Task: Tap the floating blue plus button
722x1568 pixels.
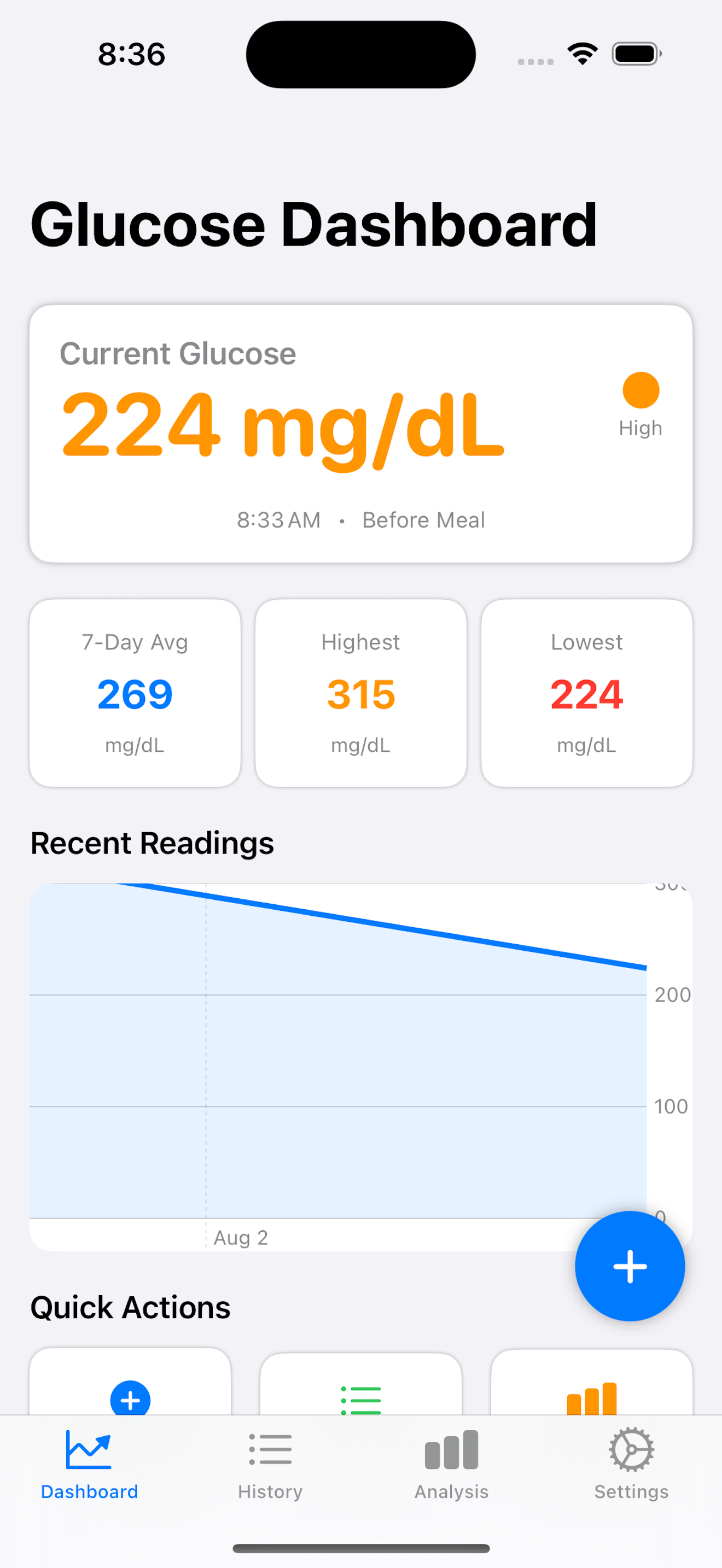Action: 630,1266
